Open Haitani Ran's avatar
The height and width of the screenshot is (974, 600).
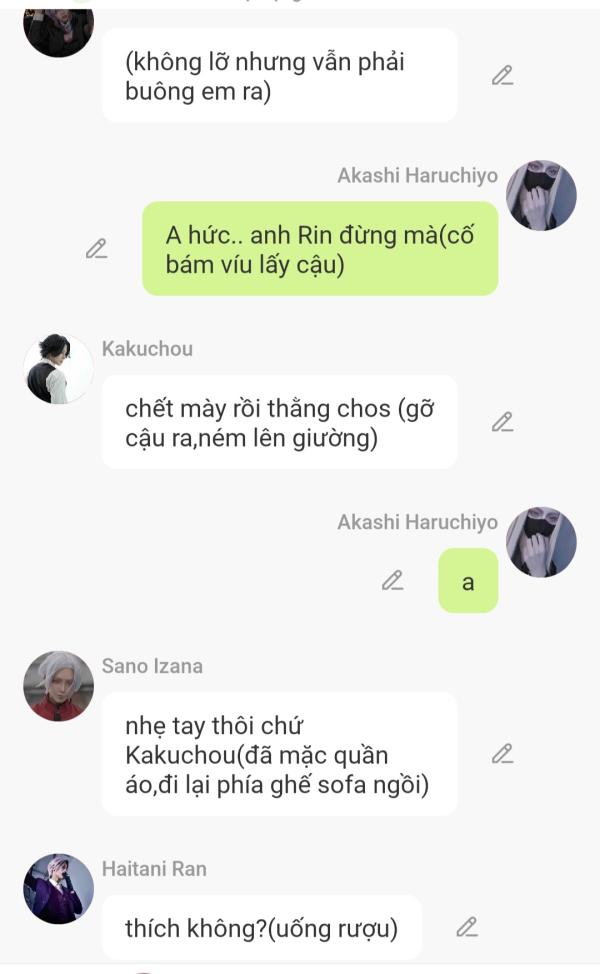(58, 889)
